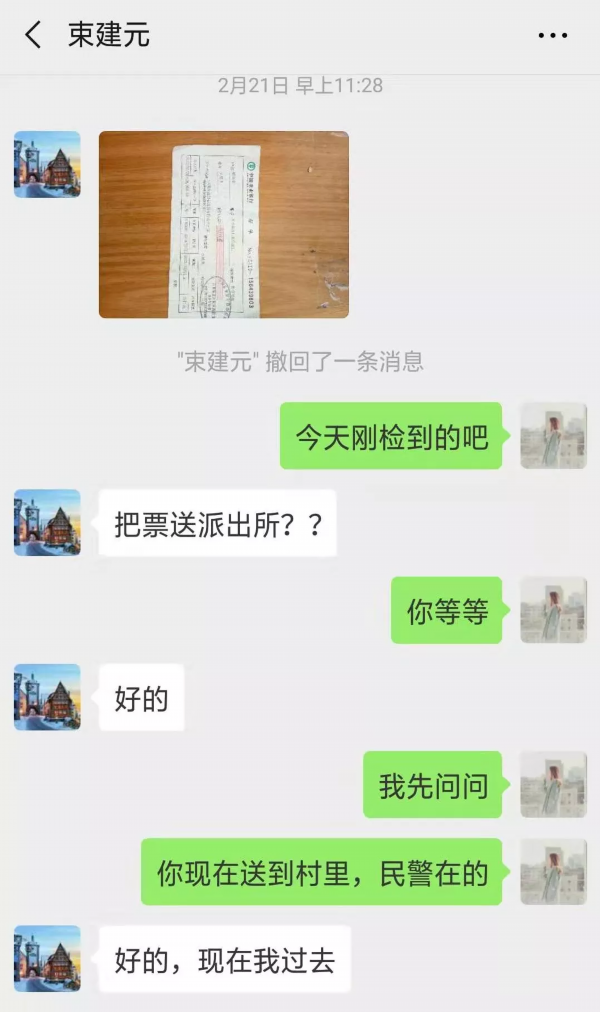600x1012 pixels.
Task: Open 束建元's avatar beside 把票送派出所
Action: click(47, 522)
